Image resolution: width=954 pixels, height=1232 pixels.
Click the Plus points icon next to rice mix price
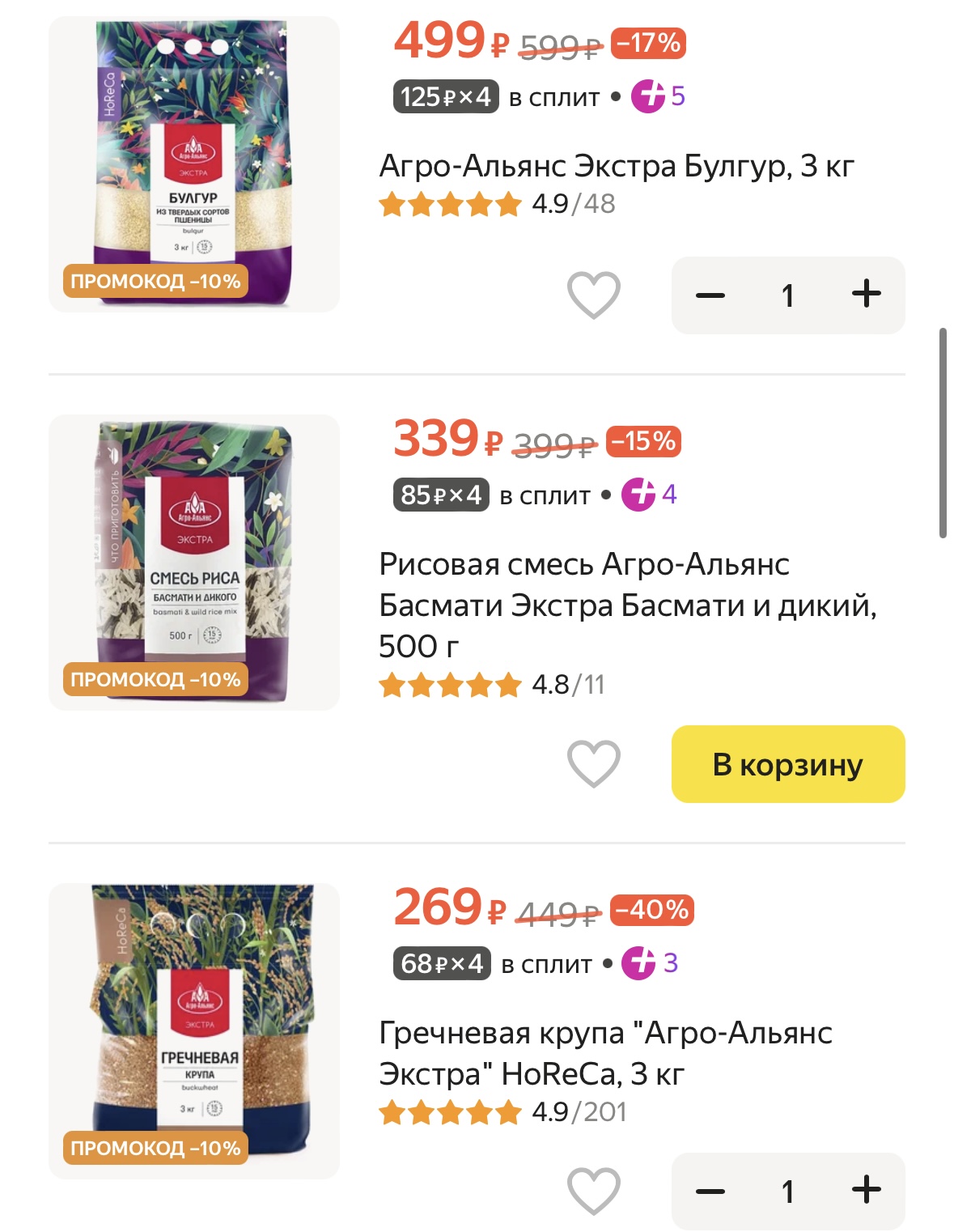pyautogui.click(x=639, y=495)
